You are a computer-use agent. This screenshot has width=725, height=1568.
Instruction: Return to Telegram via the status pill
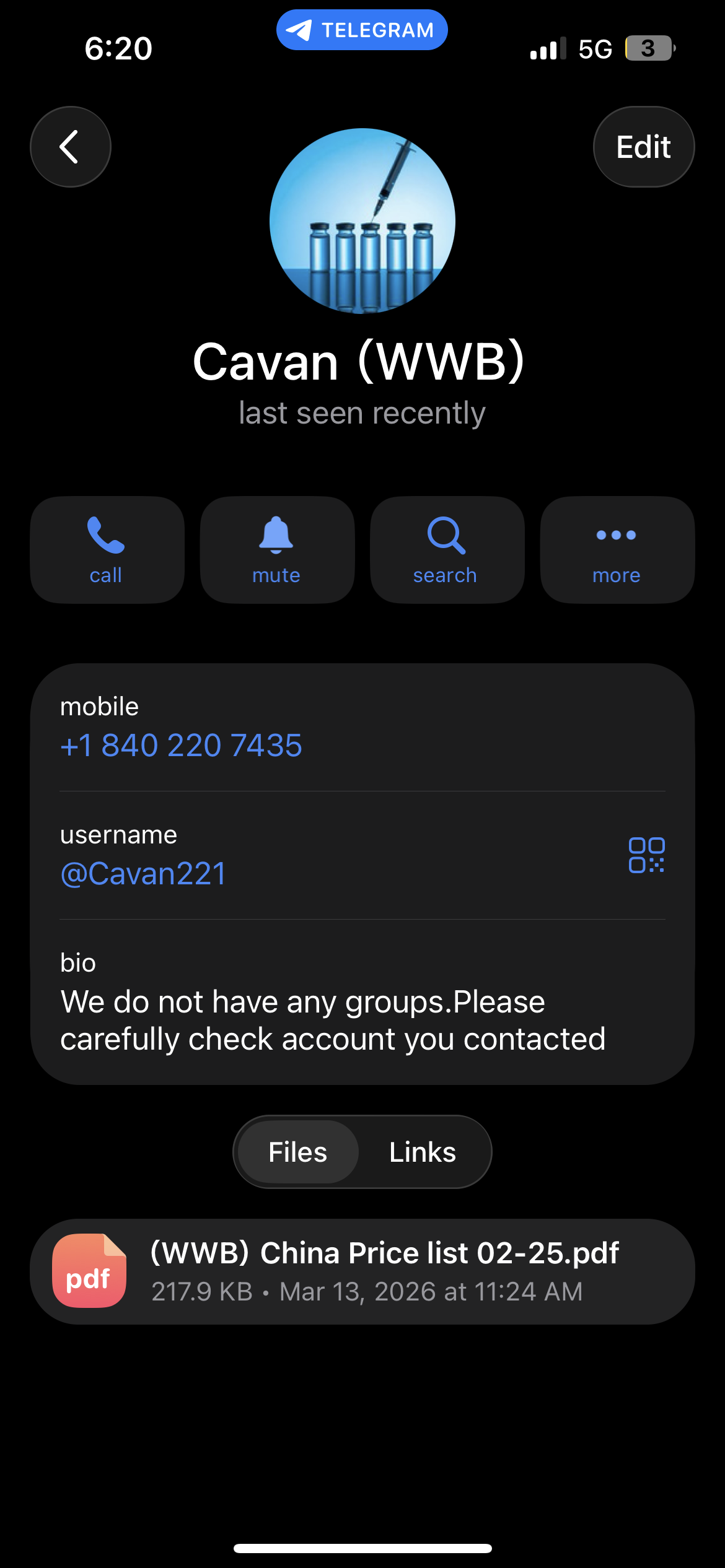[362, 30]
